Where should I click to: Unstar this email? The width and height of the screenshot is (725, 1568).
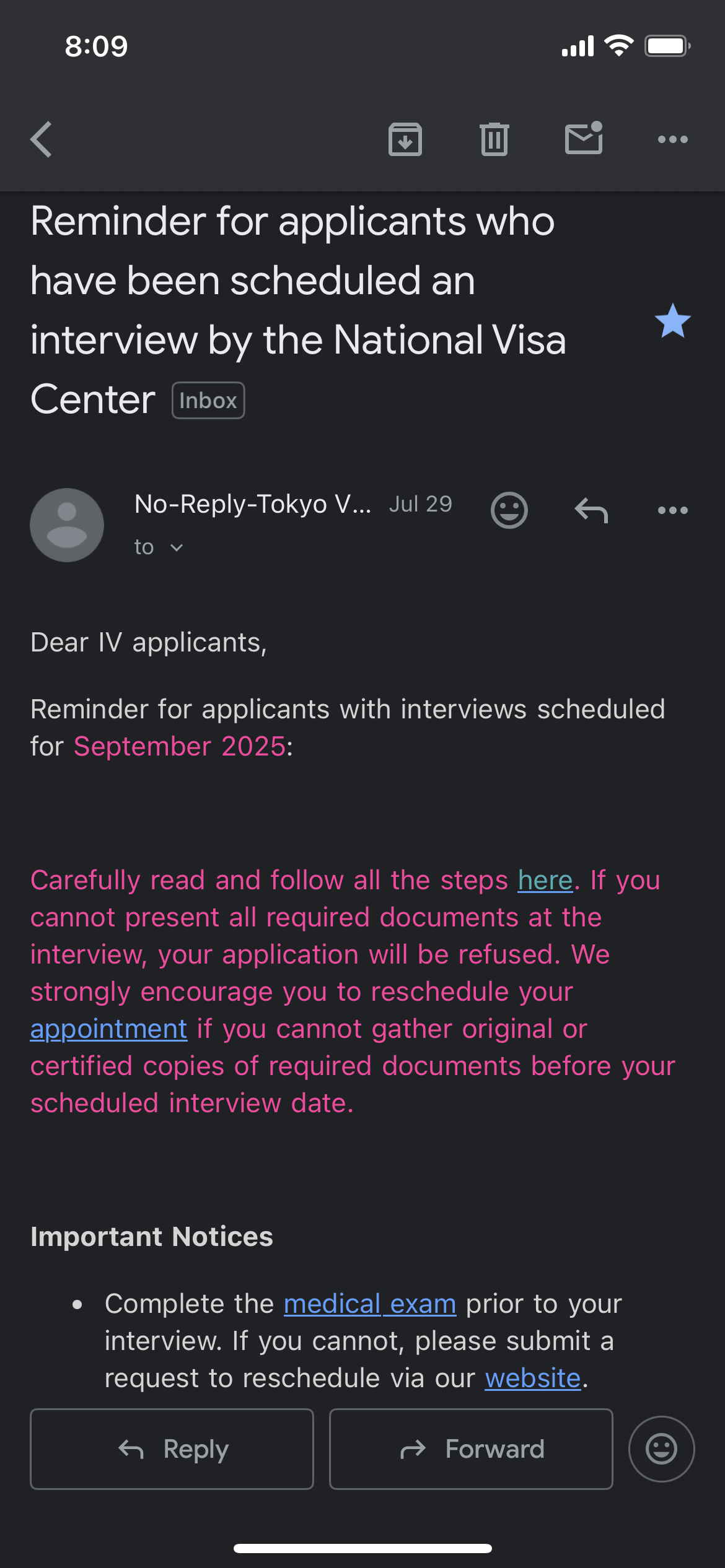[x=673, y=321]
